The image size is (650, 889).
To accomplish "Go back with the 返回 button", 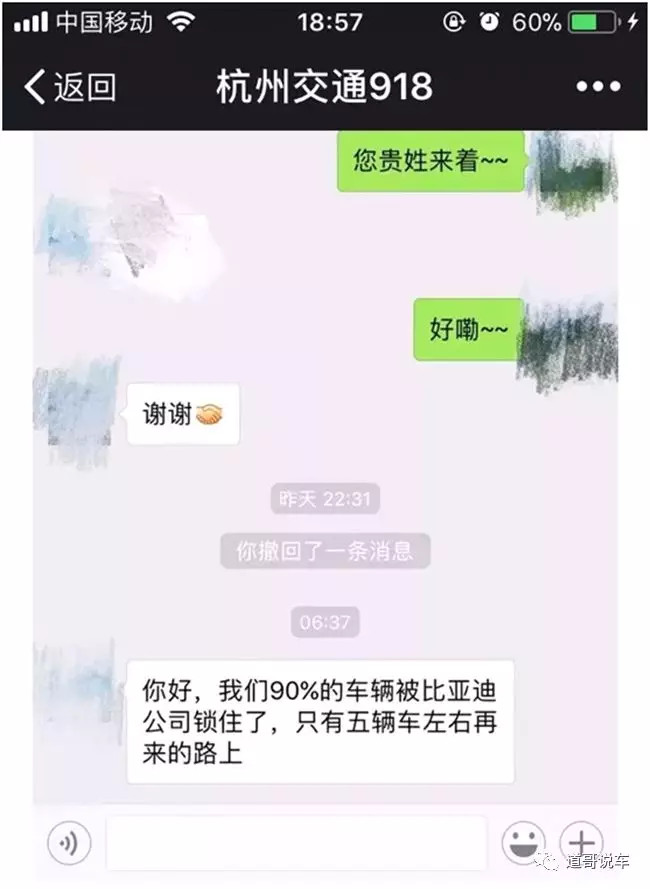I will coord(70,87).
